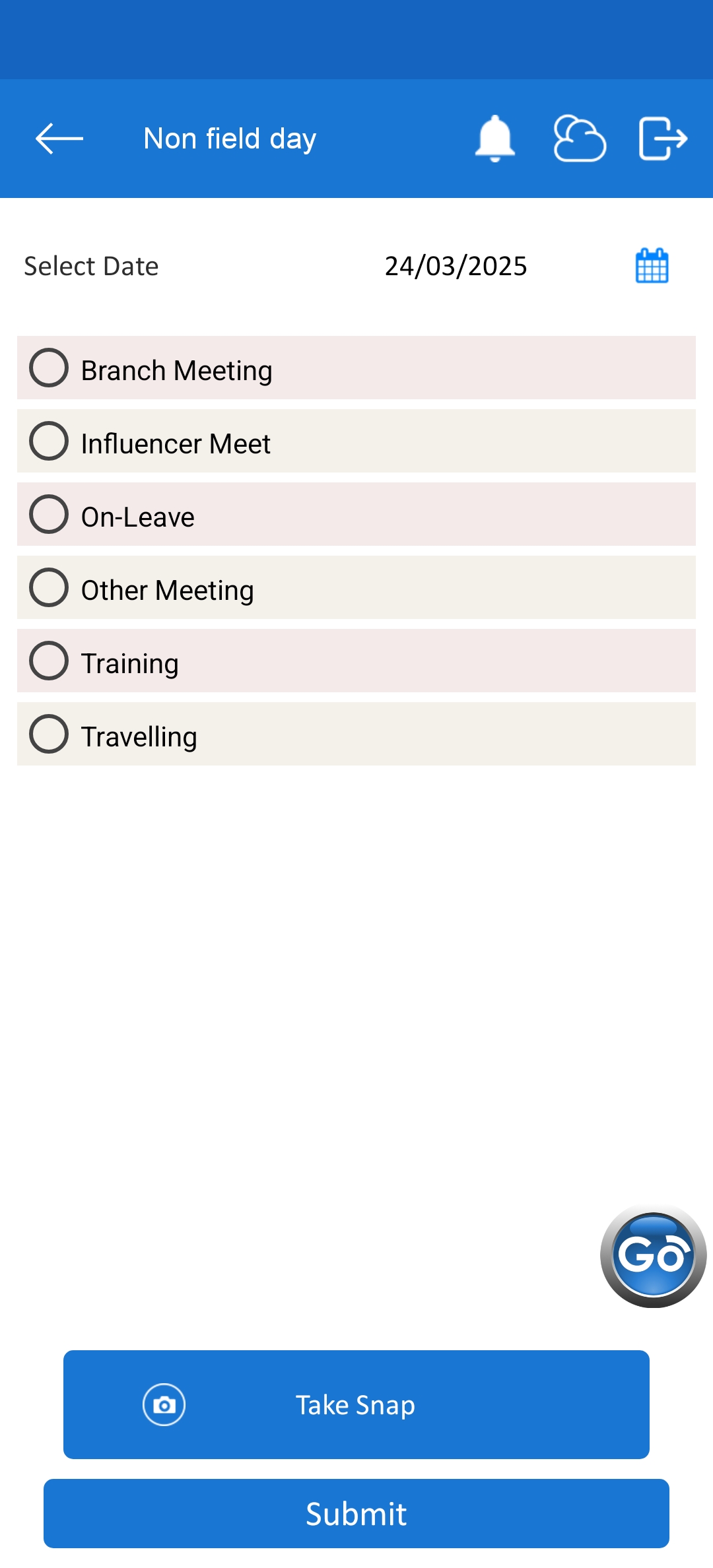Choose Influencer Meet radio button
Image resolution: width=713 pixels, height=1568 pixels.
(x=49, y=441)
